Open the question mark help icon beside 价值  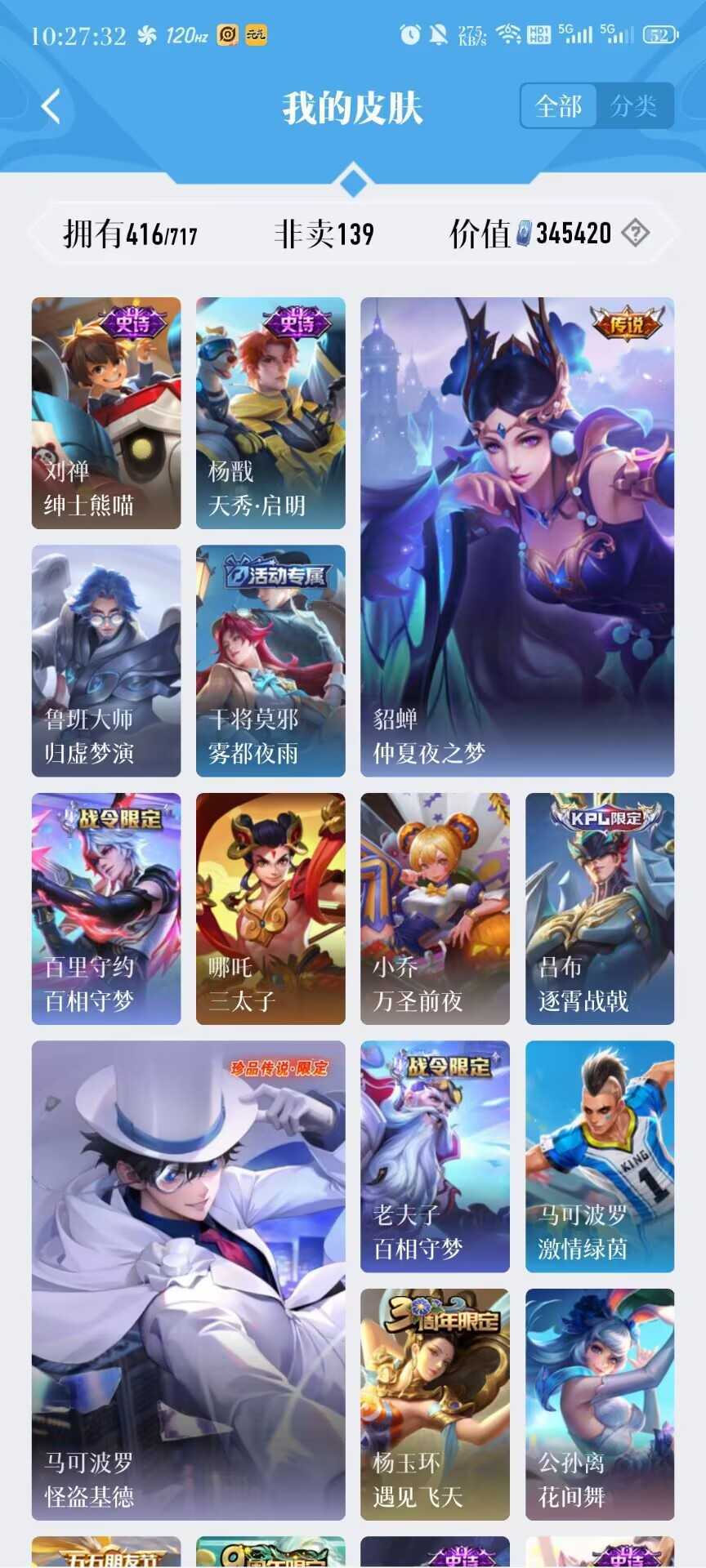(x=635, y=234)
